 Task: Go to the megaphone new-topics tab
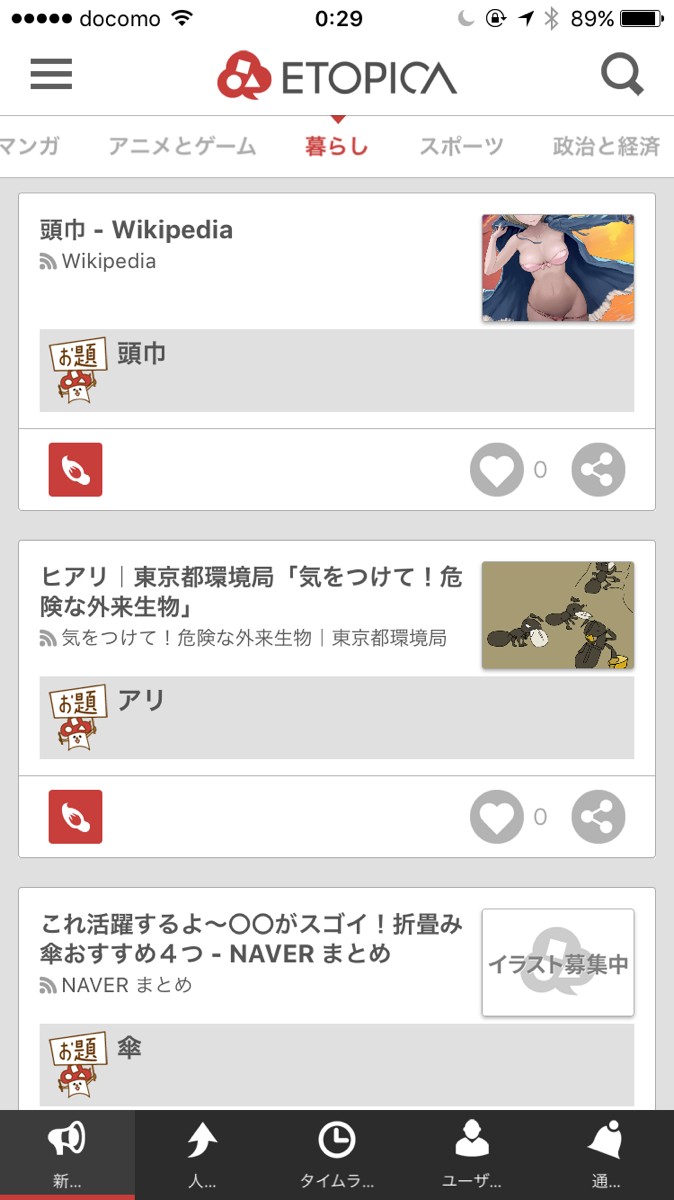click(x=67, y=1153)
